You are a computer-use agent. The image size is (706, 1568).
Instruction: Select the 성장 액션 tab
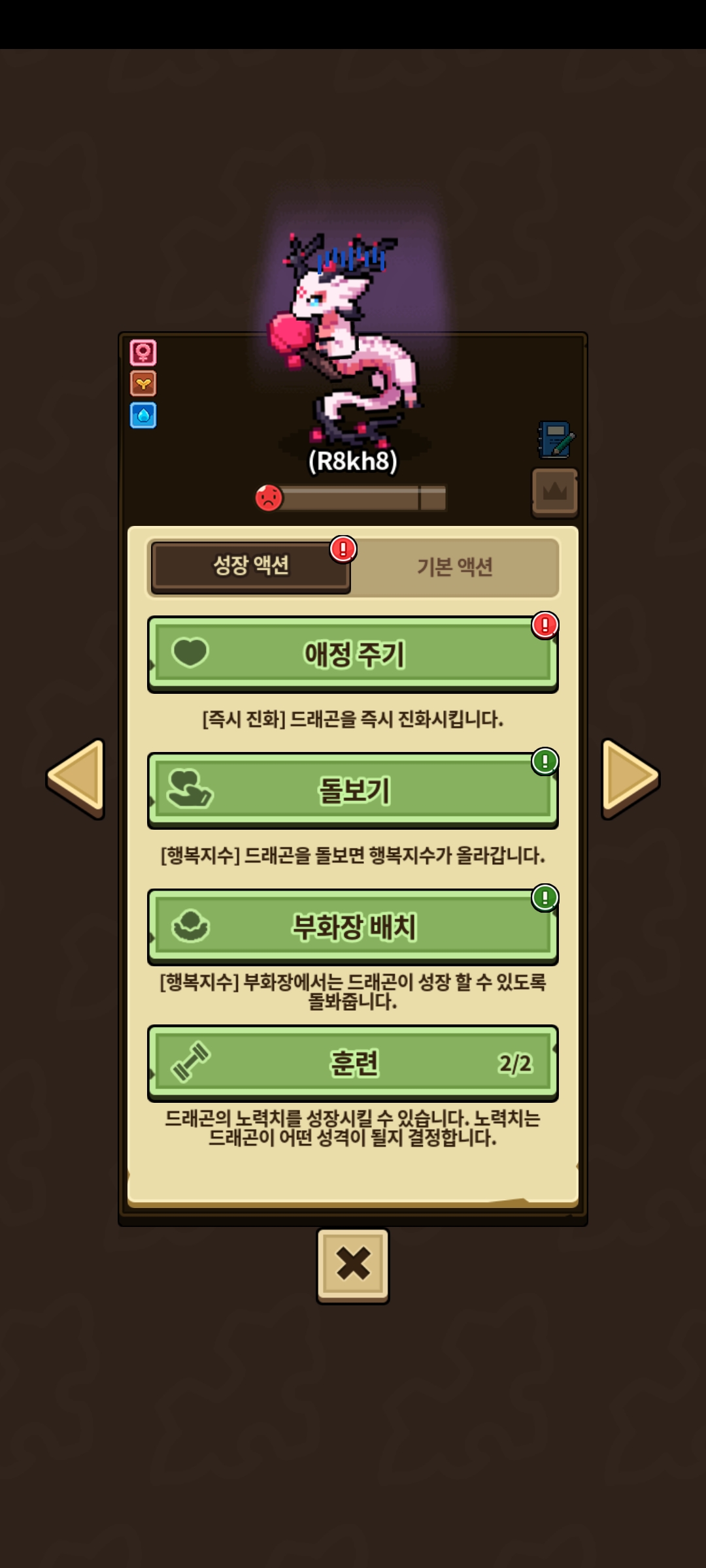click(251, 566)
